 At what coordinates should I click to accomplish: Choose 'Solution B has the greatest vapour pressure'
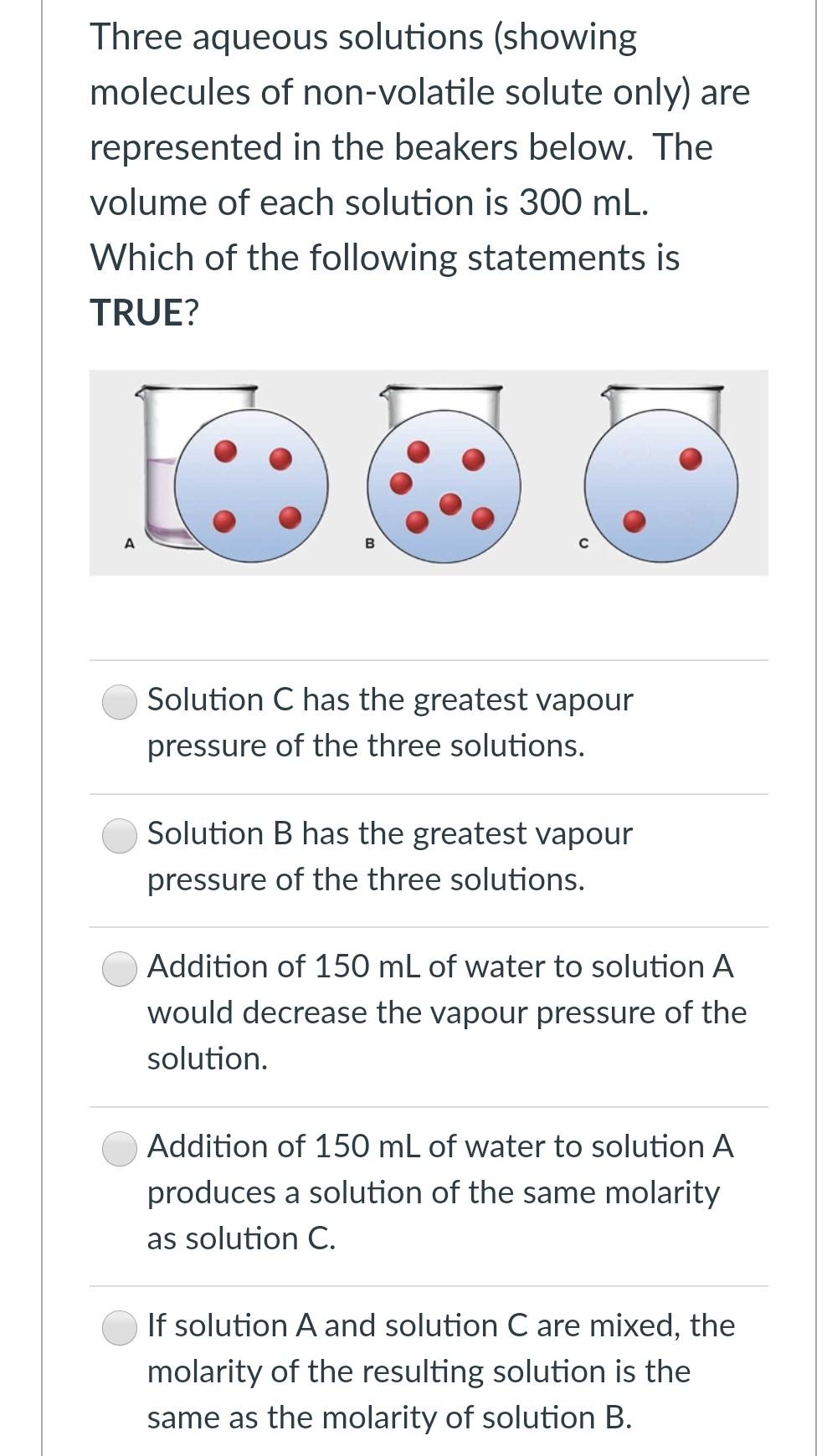120,835
